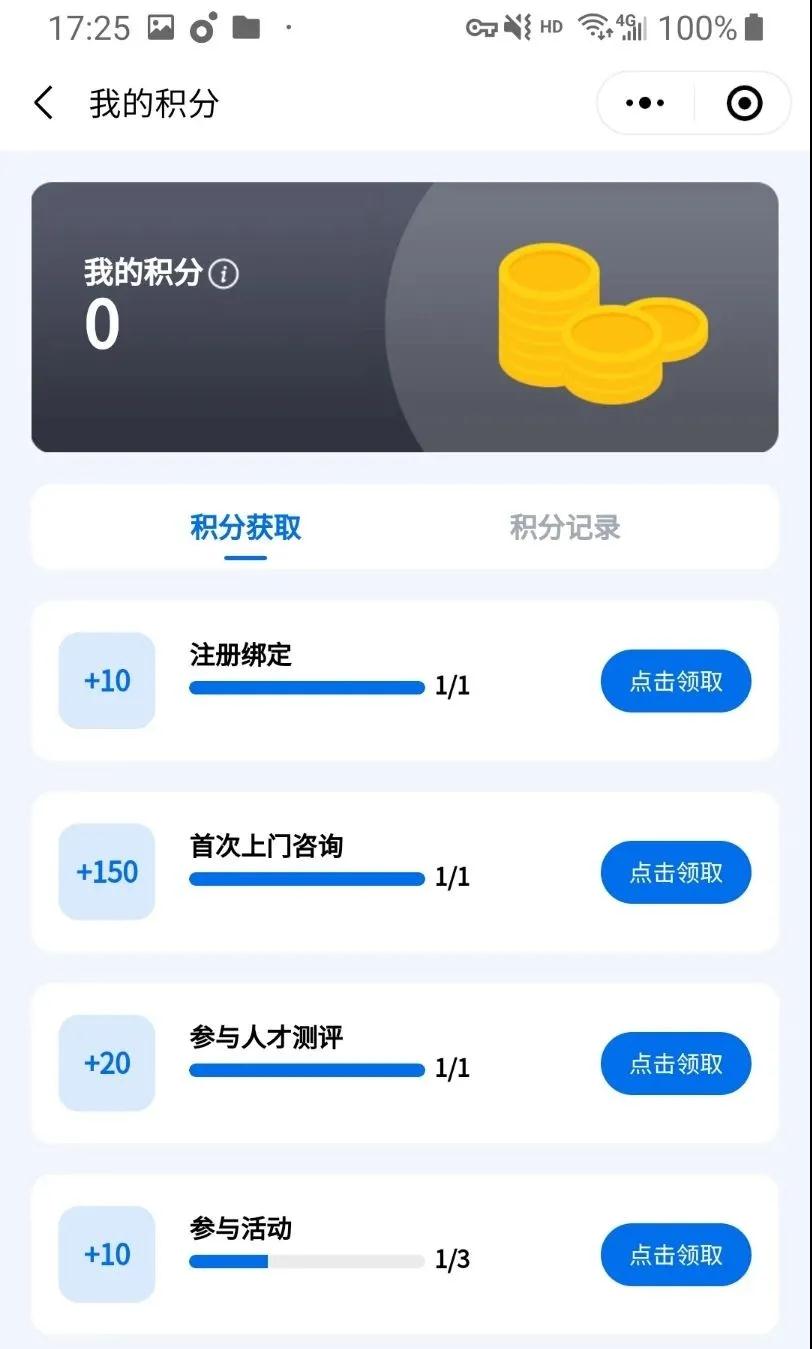Go back from 我的积分 page

[x=43, y=103]
